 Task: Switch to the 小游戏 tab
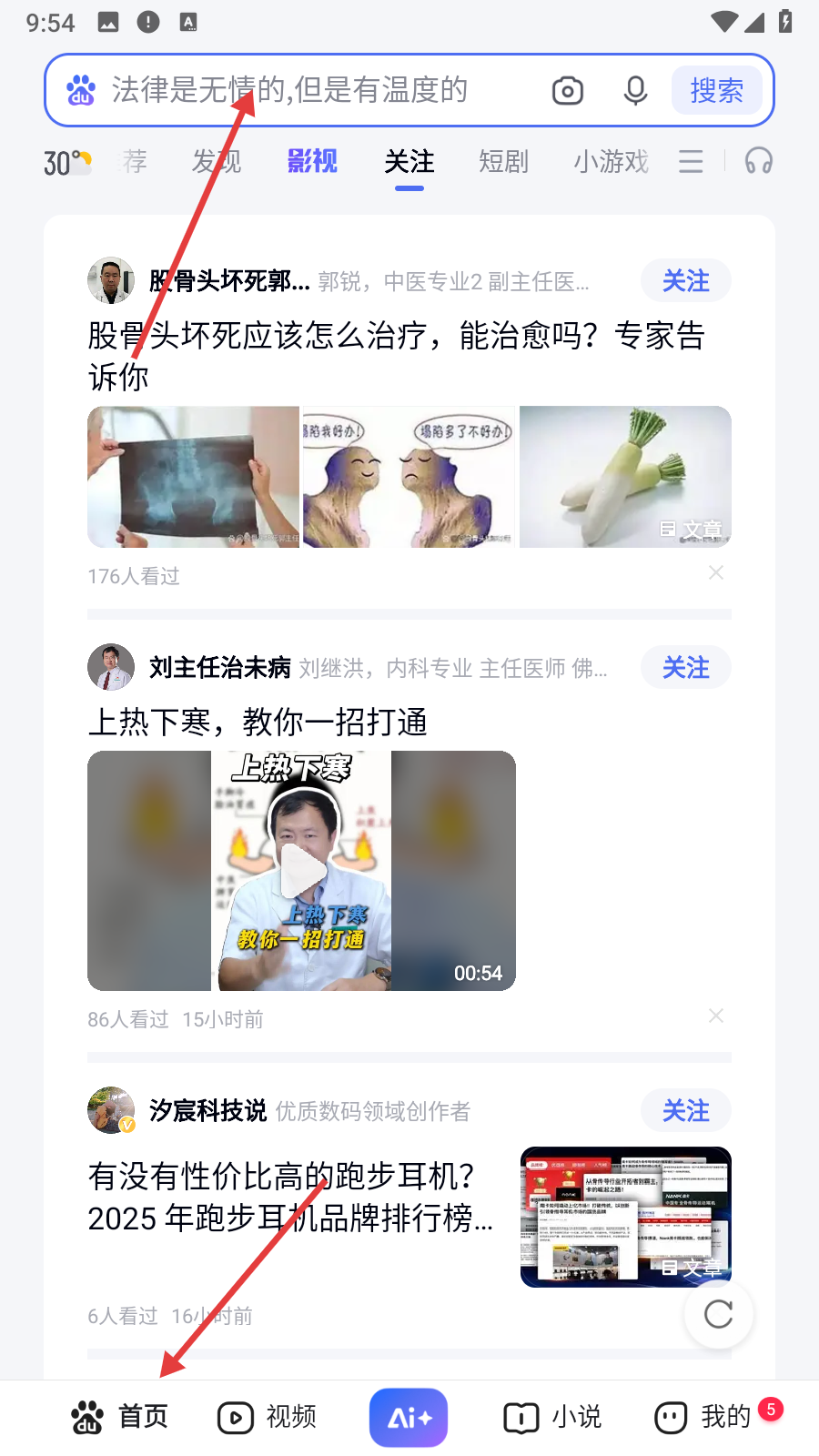(x=611, y=162)
